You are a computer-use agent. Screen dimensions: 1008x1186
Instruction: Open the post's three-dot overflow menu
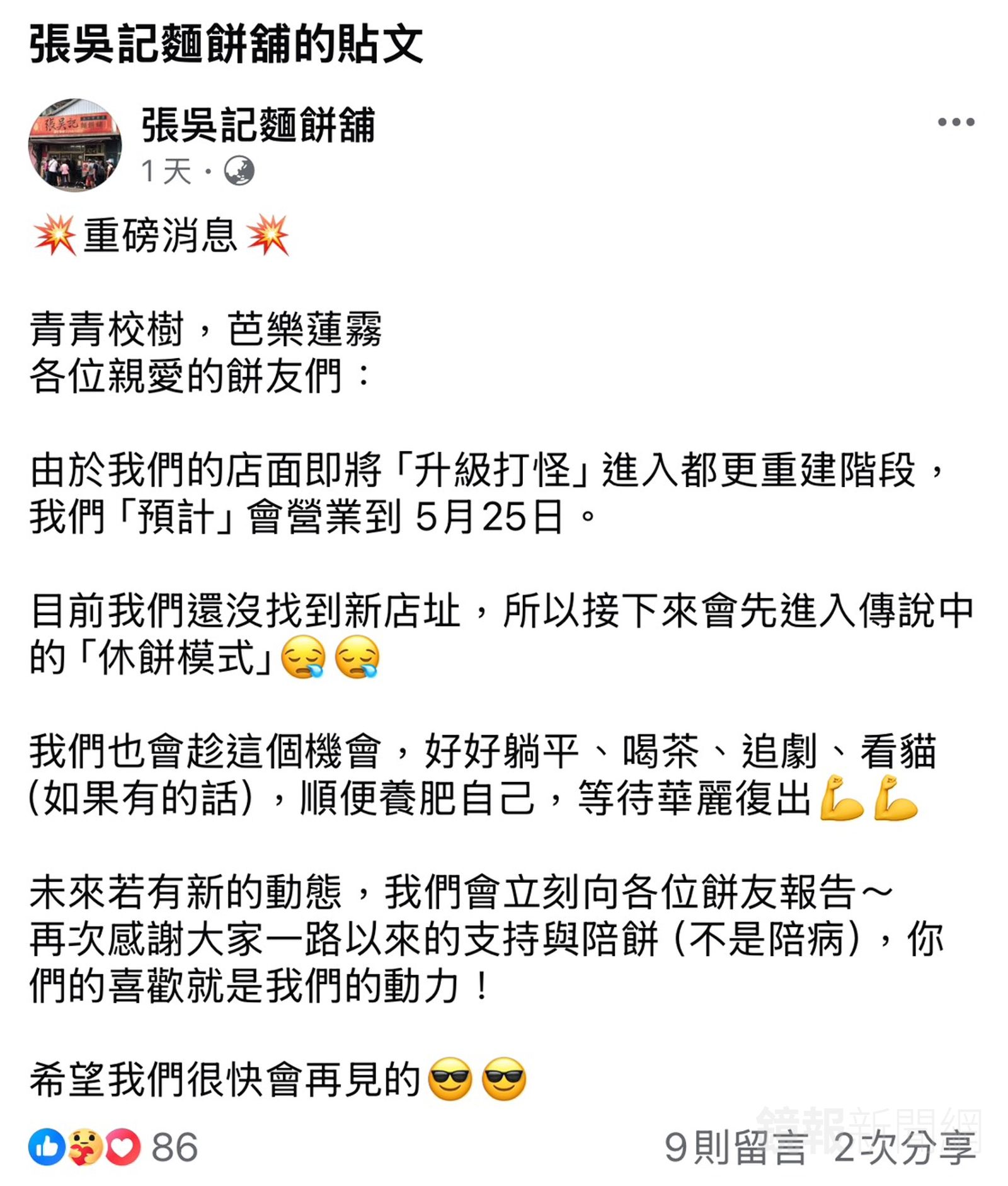(x=955, y=122)
